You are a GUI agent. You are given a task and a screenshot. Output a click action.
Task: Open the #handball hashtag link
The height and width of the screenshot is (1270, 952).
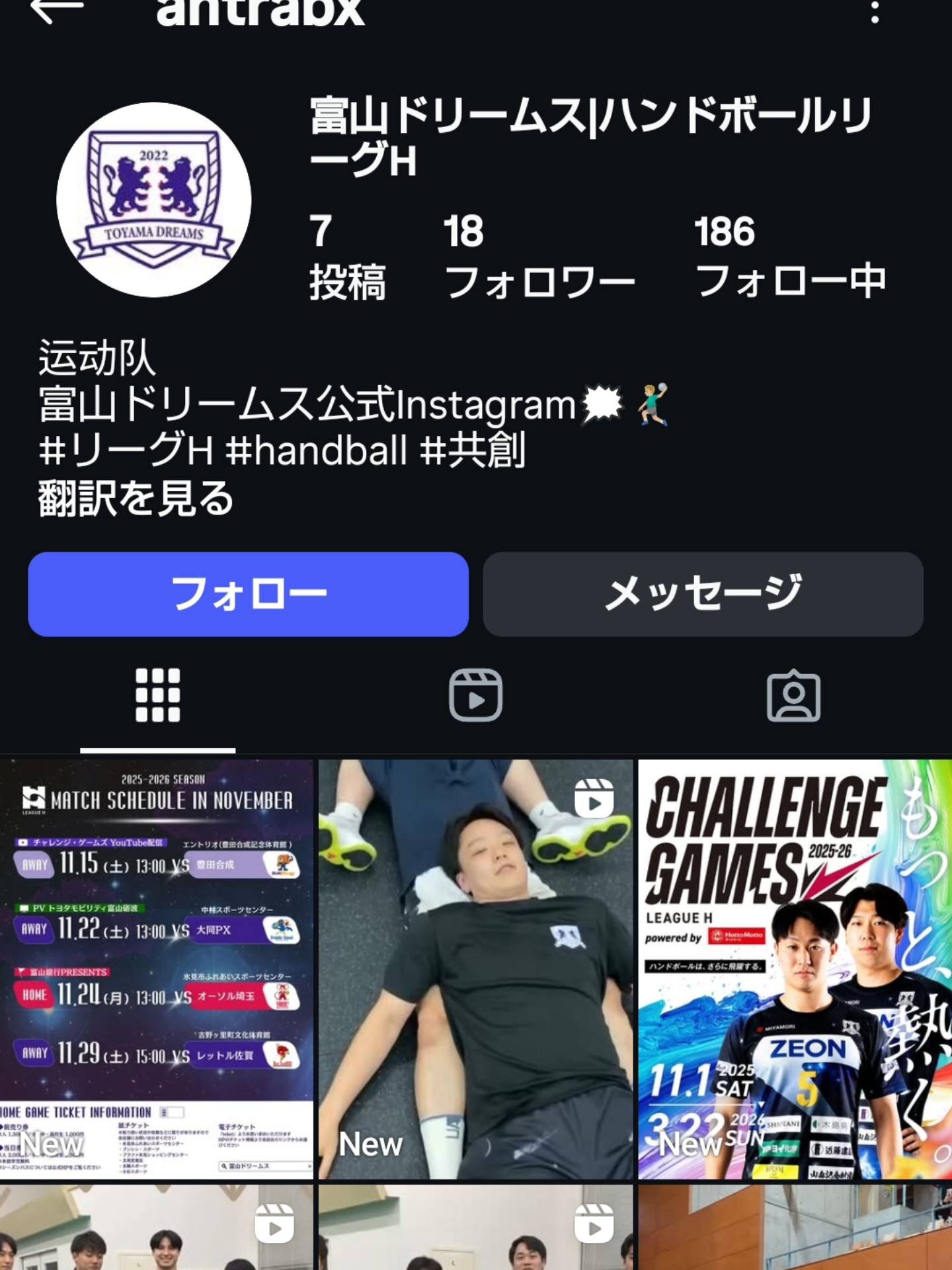coord(316,451)
